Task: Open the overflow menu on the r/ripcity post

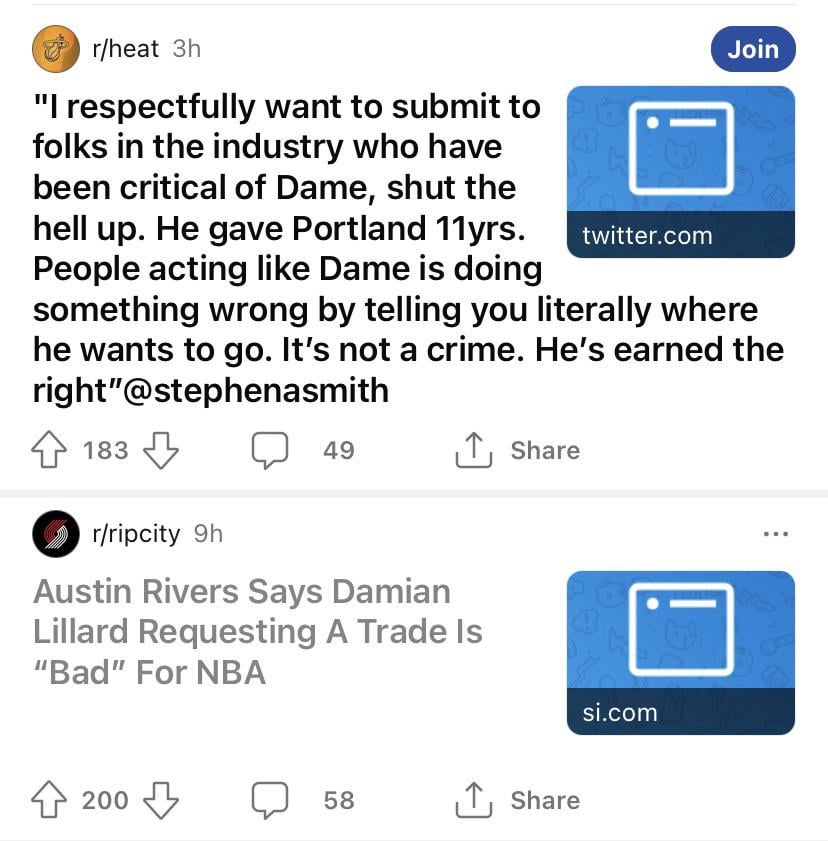Action: click(776, 533)
